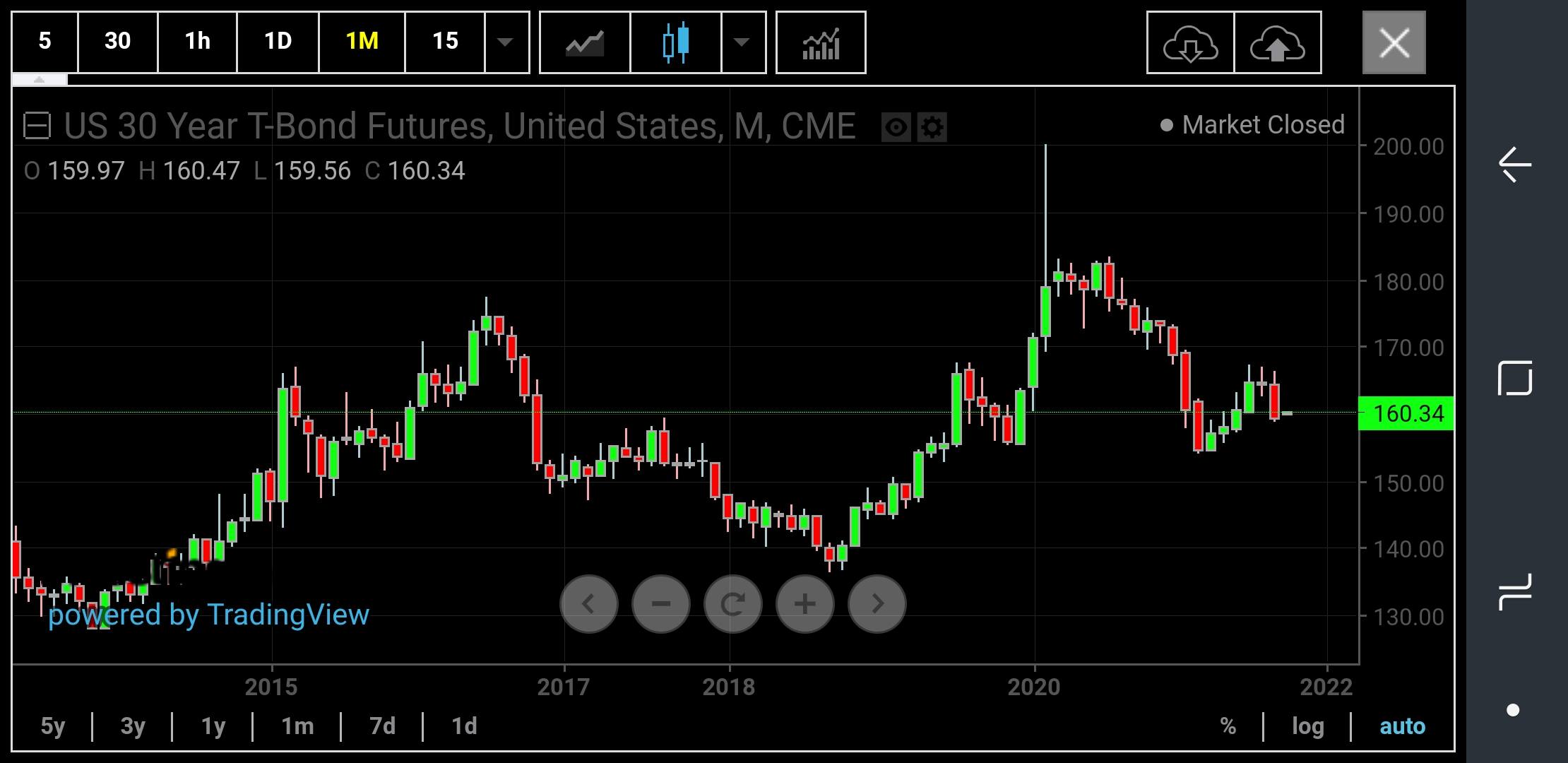
Task: Set the date range to 5y
Action: (x=53, y=726)
